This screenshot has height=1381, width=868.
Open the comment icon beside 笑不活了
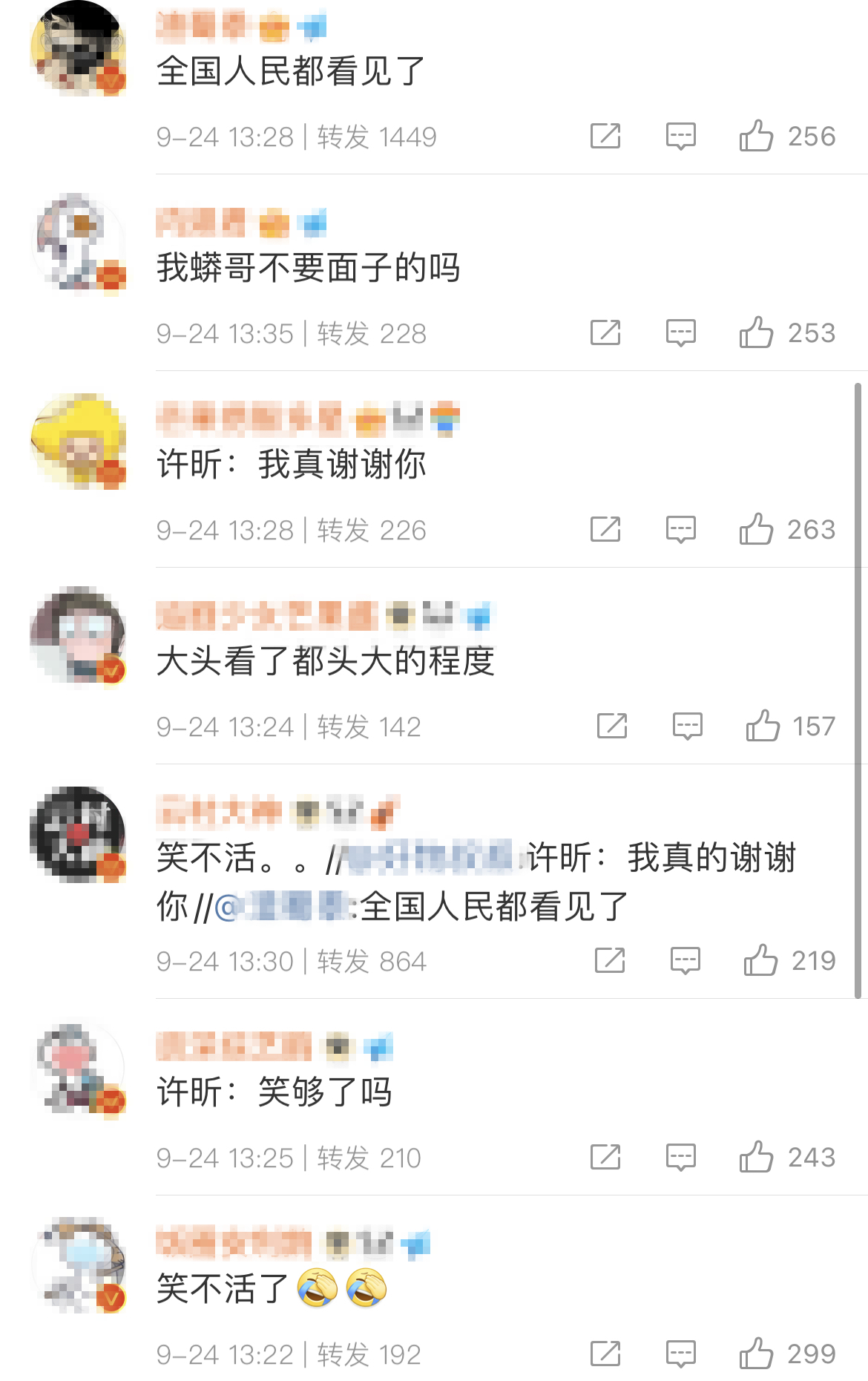pos(682,1352)
